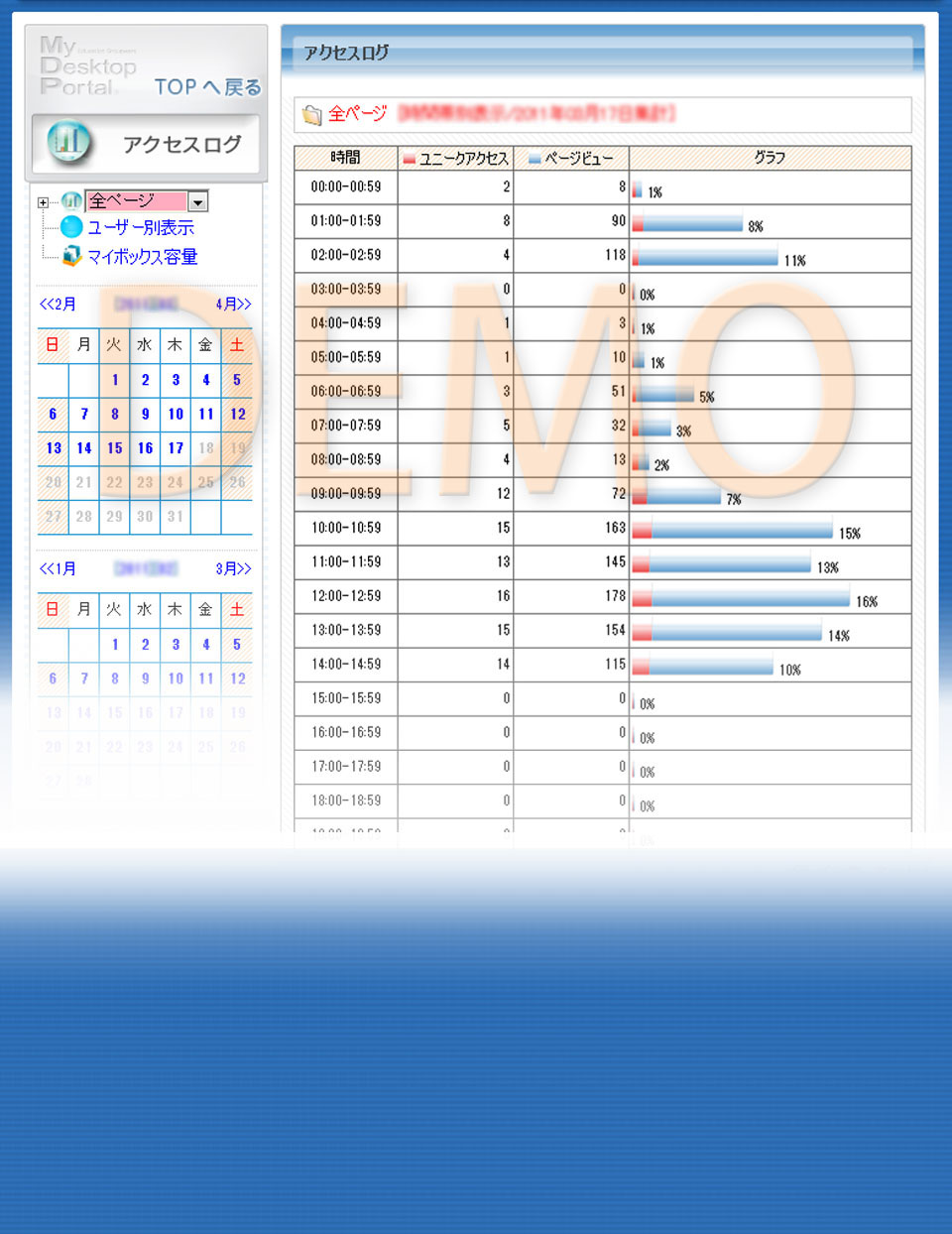Open the 全ページ dropdown

[x=198, y=202]
